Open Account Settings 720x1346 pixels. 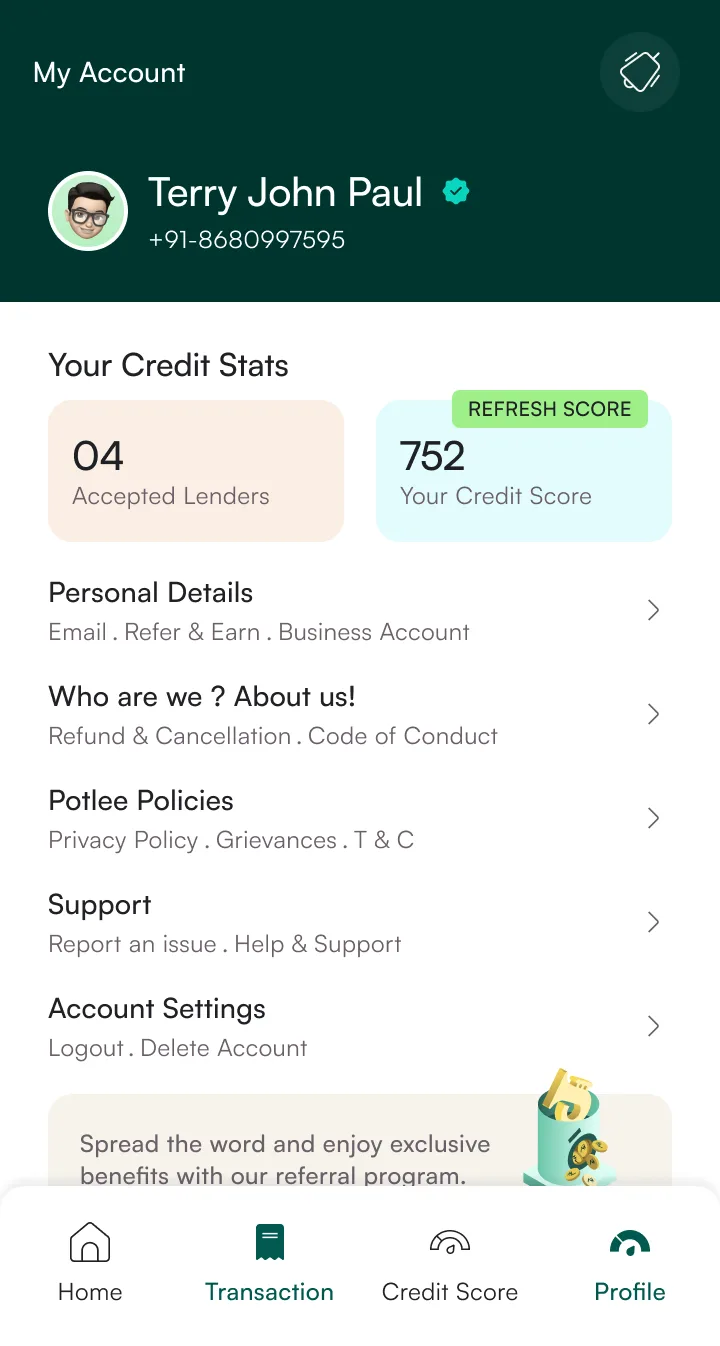click(x=360, y=1027)
